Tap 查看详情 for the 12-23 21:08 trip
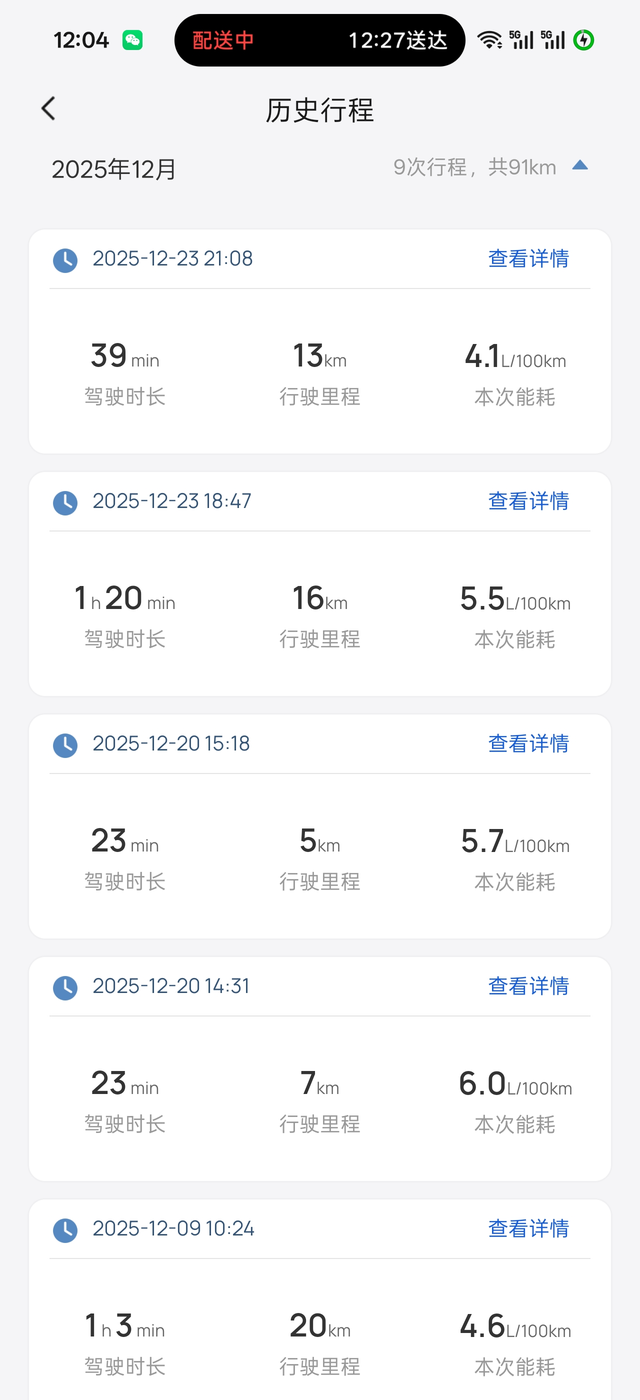The height and width of the screenshot is (1400, 640). pos(528,259)
